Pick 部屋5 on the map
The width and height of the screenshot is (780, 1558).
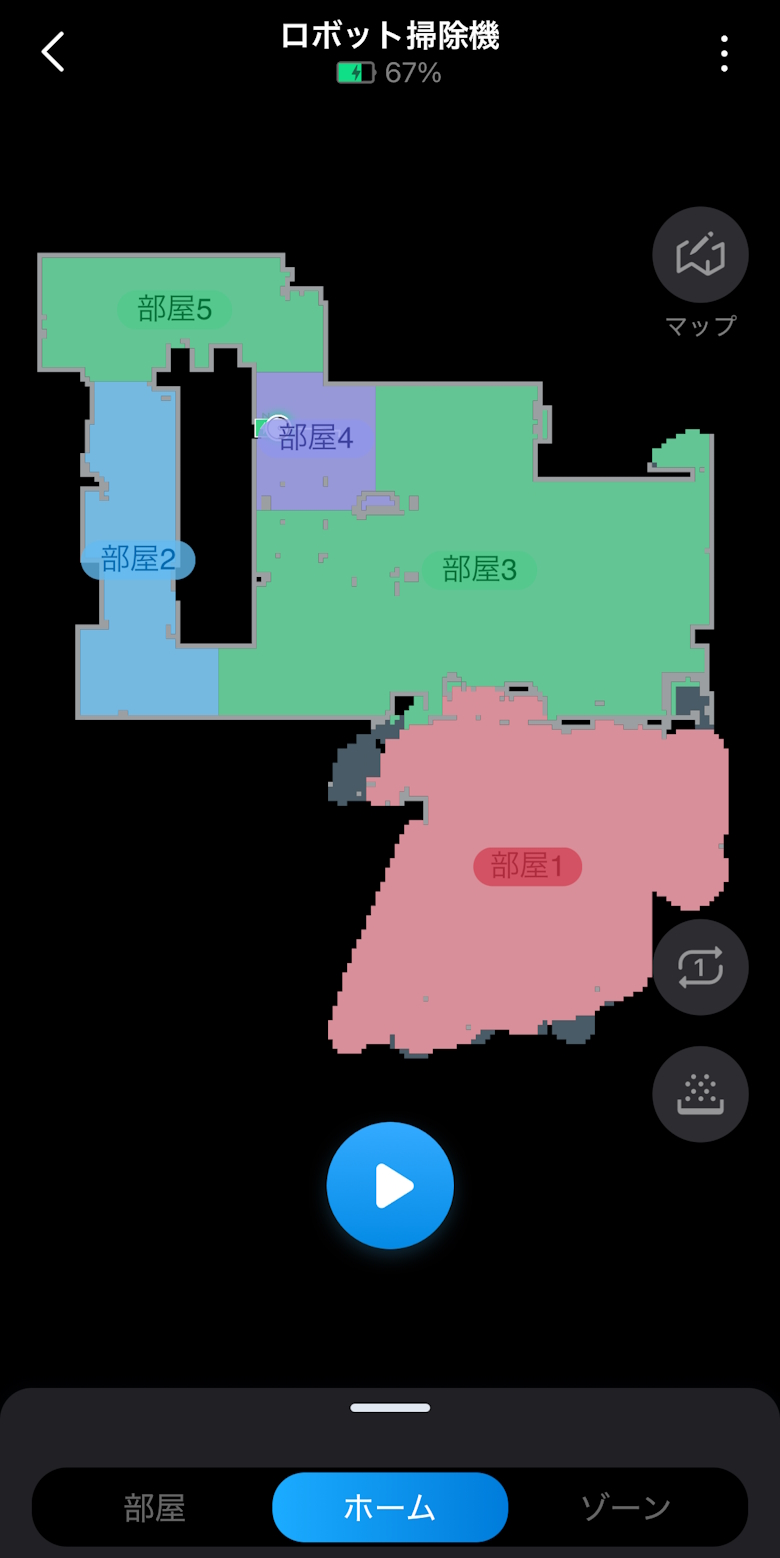pyautogui.click(x=175, y=309)
